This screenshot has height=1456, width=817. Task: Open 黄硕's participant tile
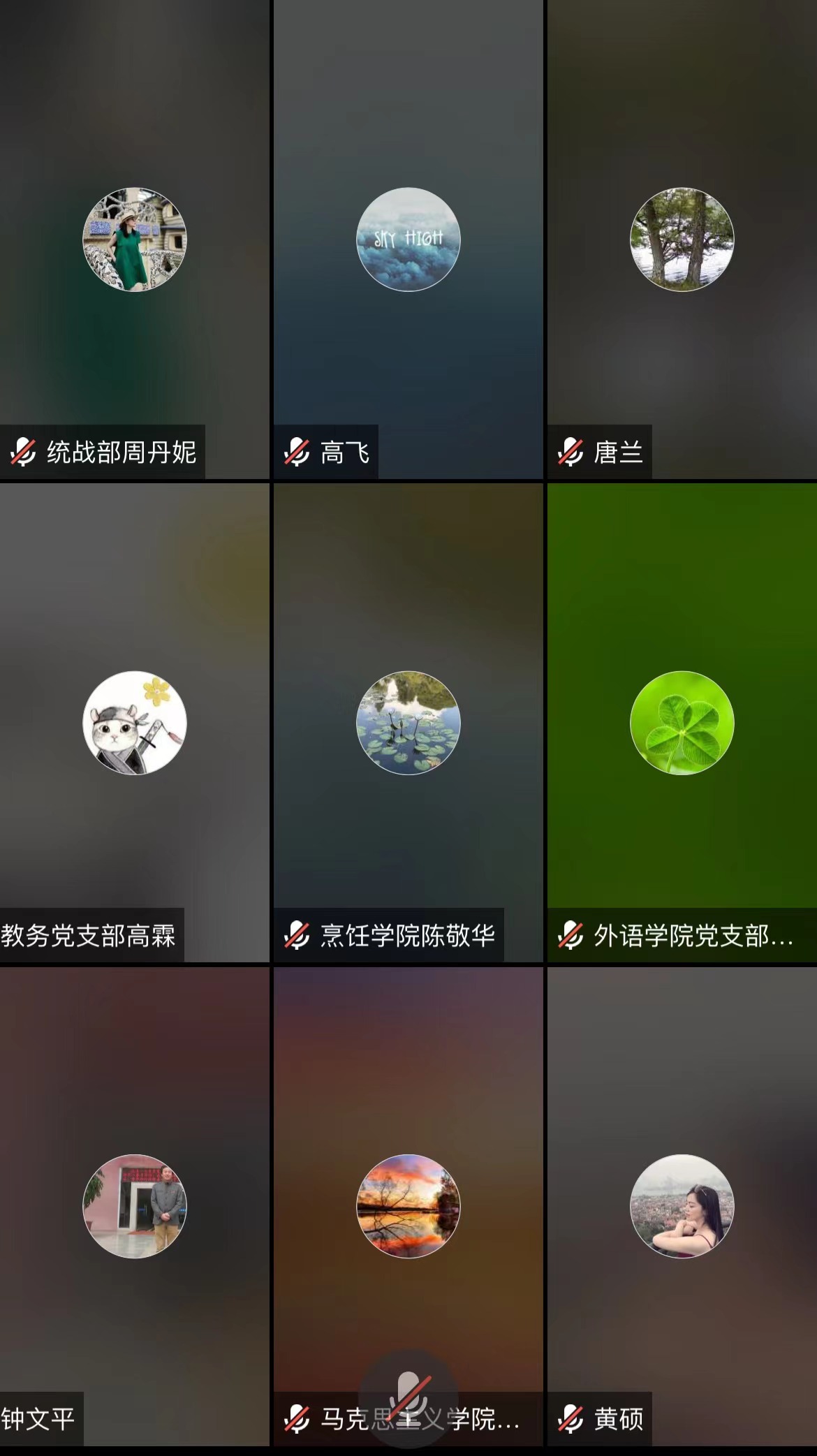pos(682,1206)
